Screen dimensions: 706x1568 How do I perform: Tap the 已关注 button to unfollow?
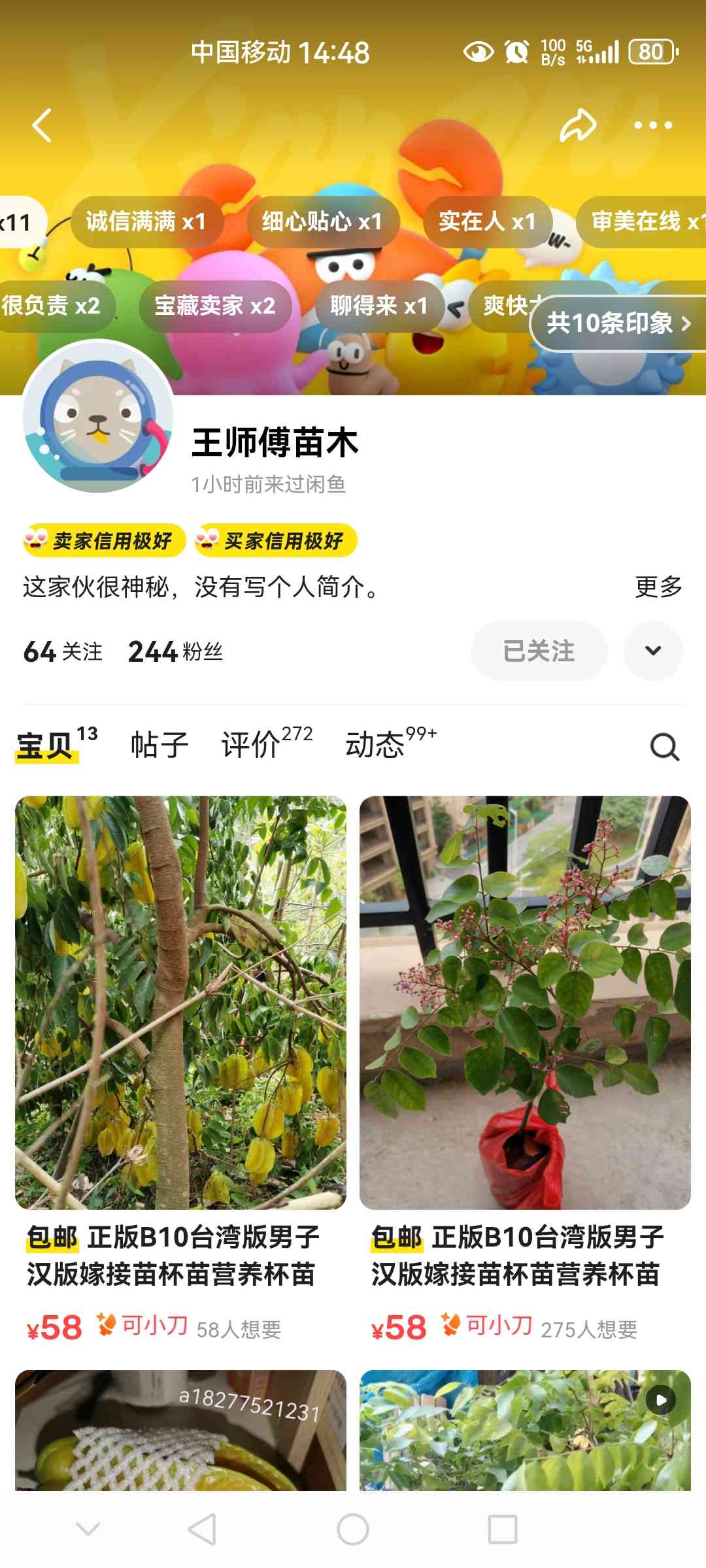click(x=539, y=651)
